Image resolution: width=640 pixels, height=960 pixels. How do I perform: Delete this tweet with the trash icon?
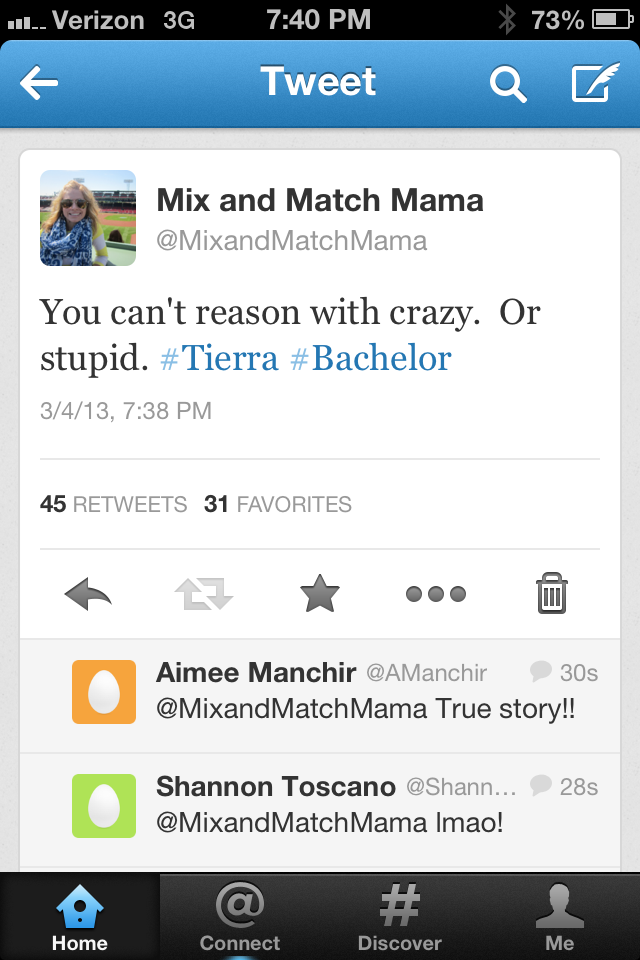[552, 595]
